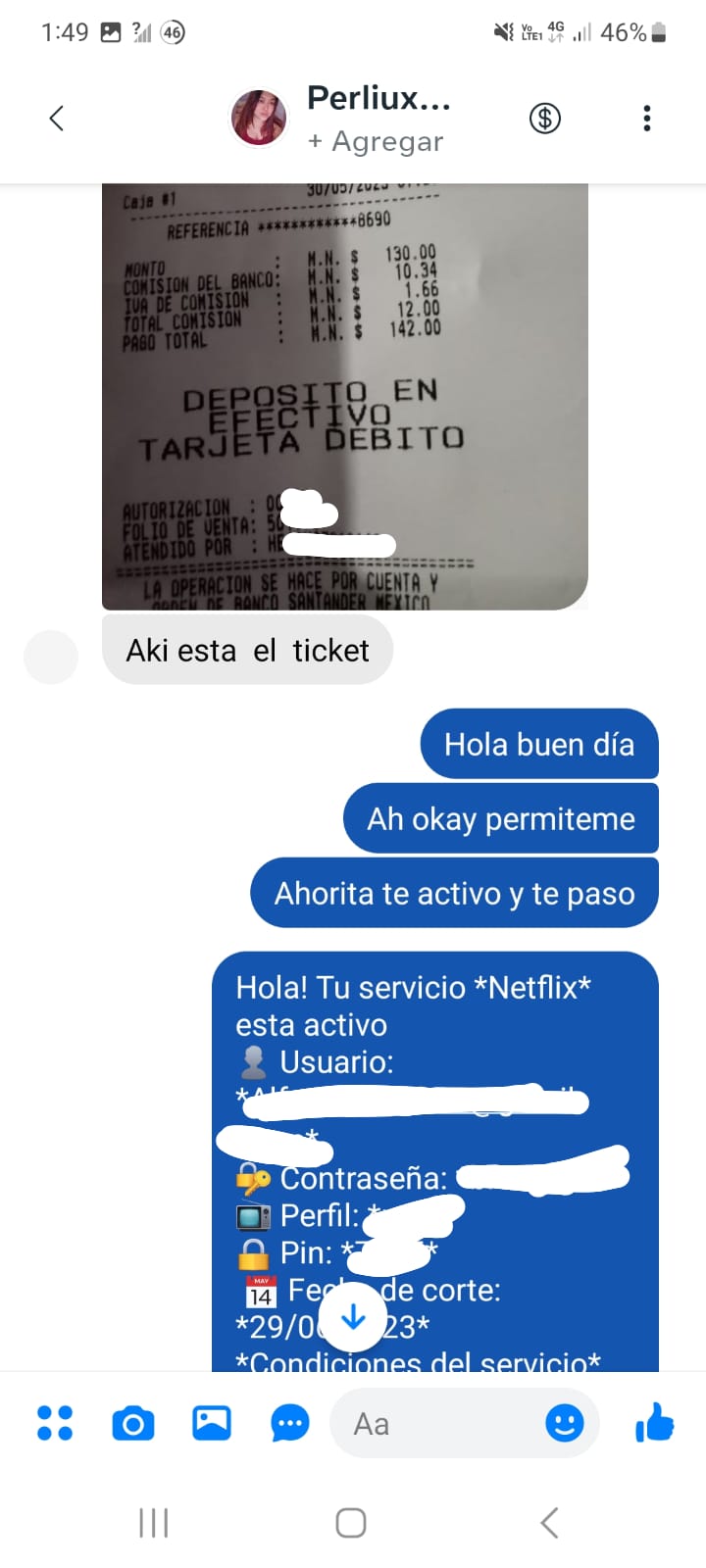The image size is (706, 1568).
Task: Open the camera to take a photo
Action: pyautogui.click(x=133, y=1423)
